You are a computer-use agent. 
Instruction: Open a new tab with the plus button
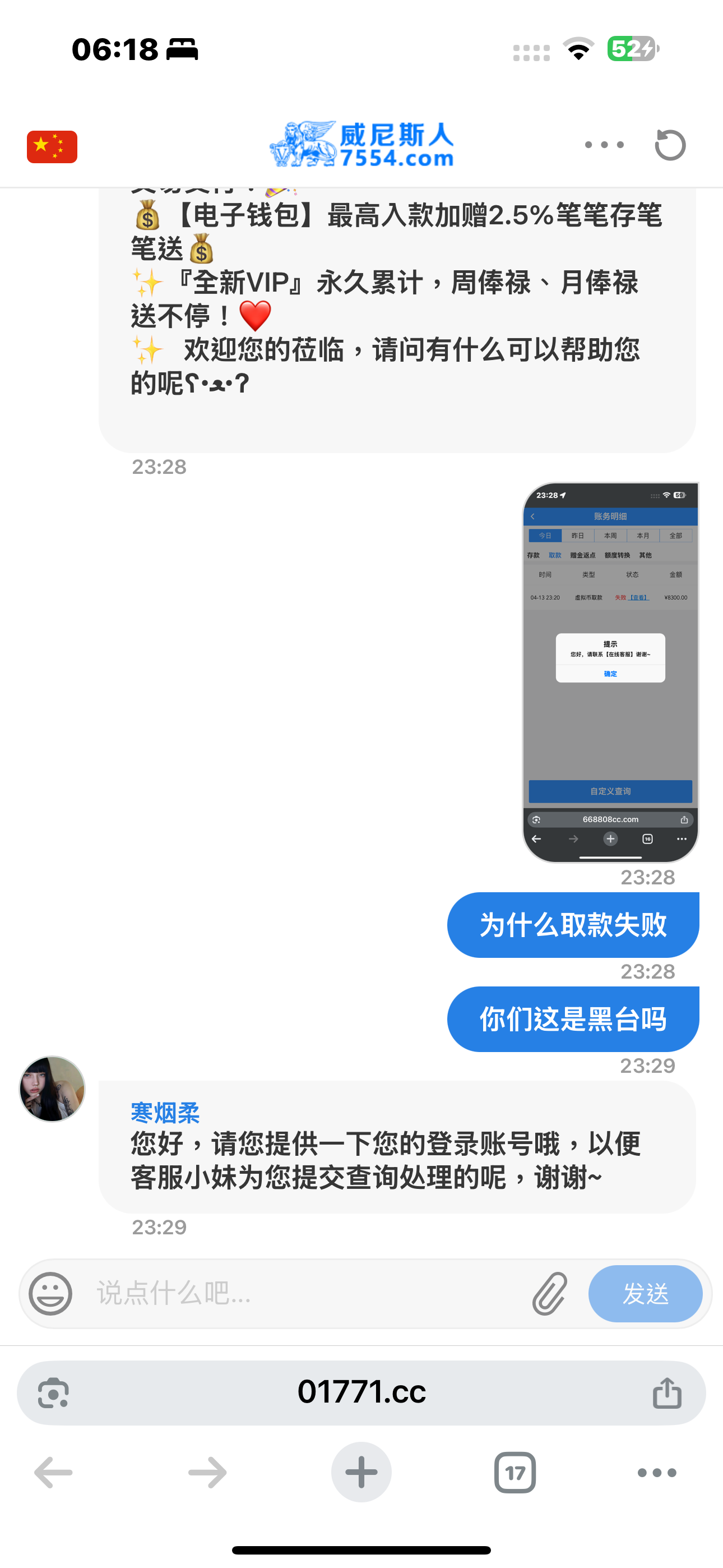click(361, 1473)
